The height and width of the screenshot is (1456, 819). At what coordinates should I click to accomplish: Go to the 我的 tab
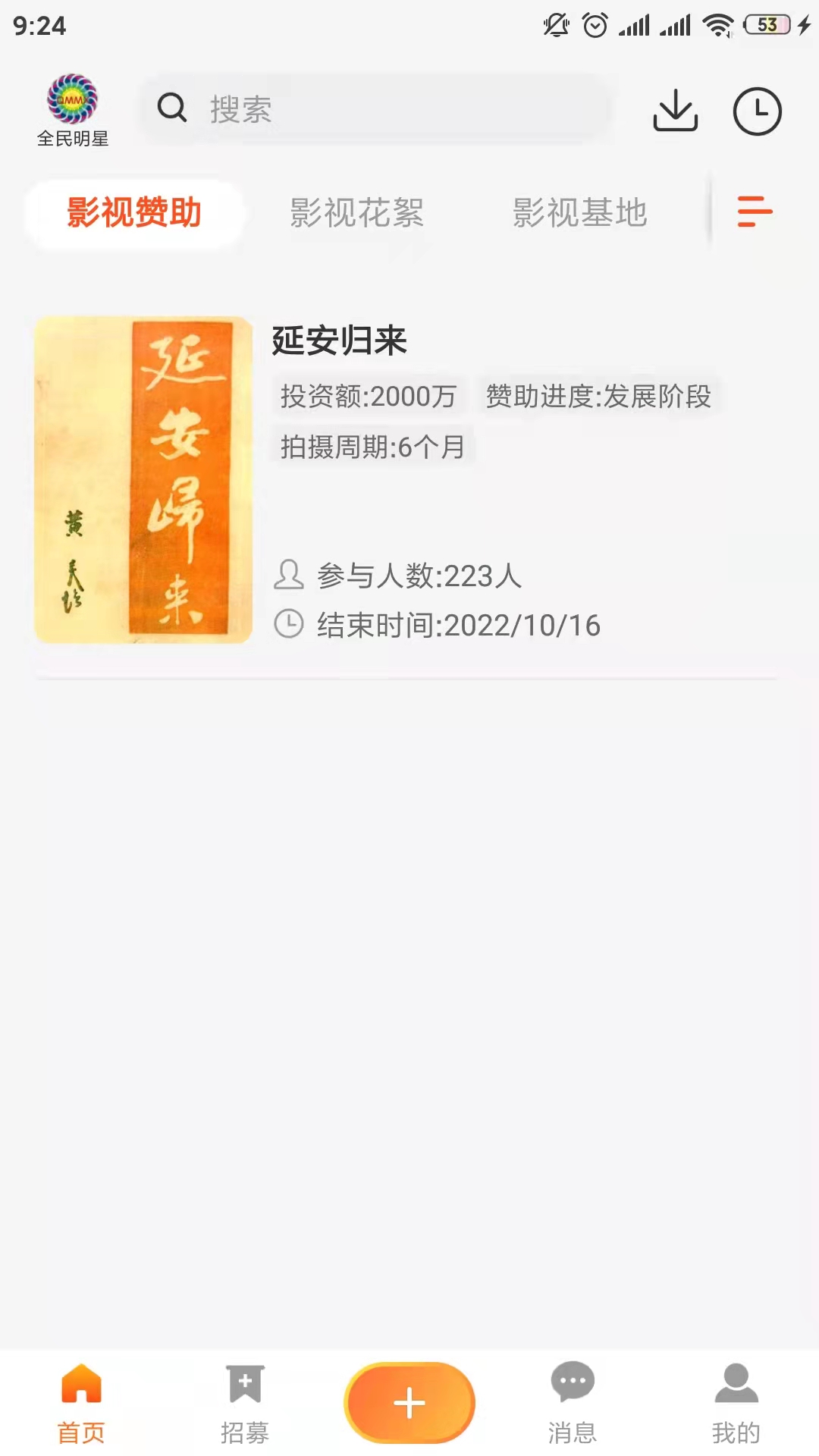click(x=736, y=1404)
